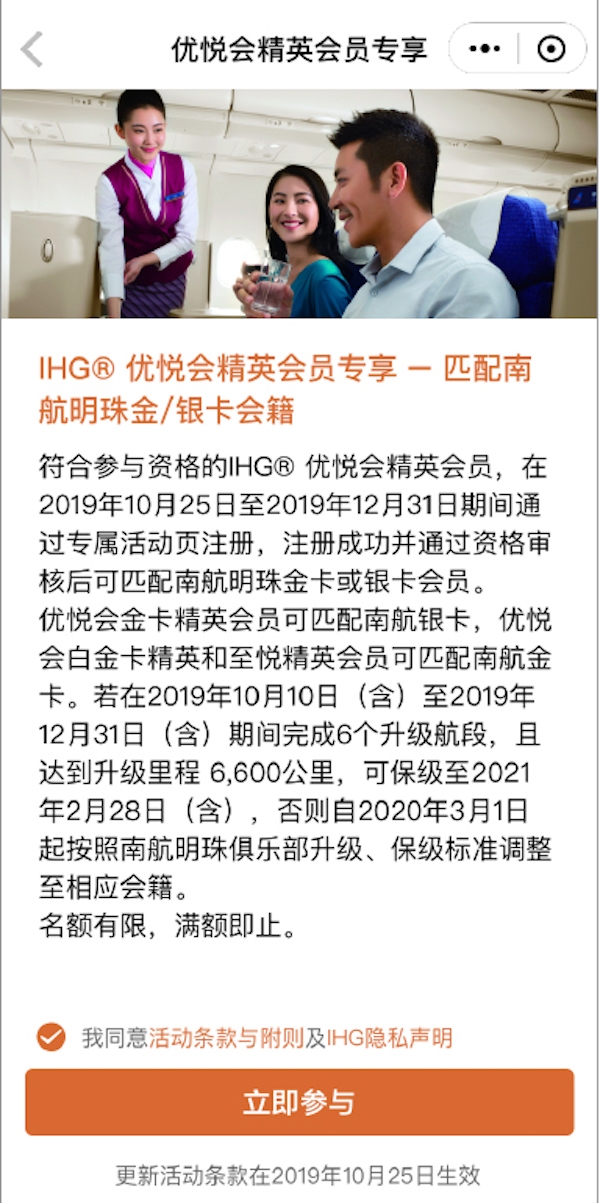Tap the 立即参与 button
Viewport: 600px width, 1203px height.
tap(299, 1103)
